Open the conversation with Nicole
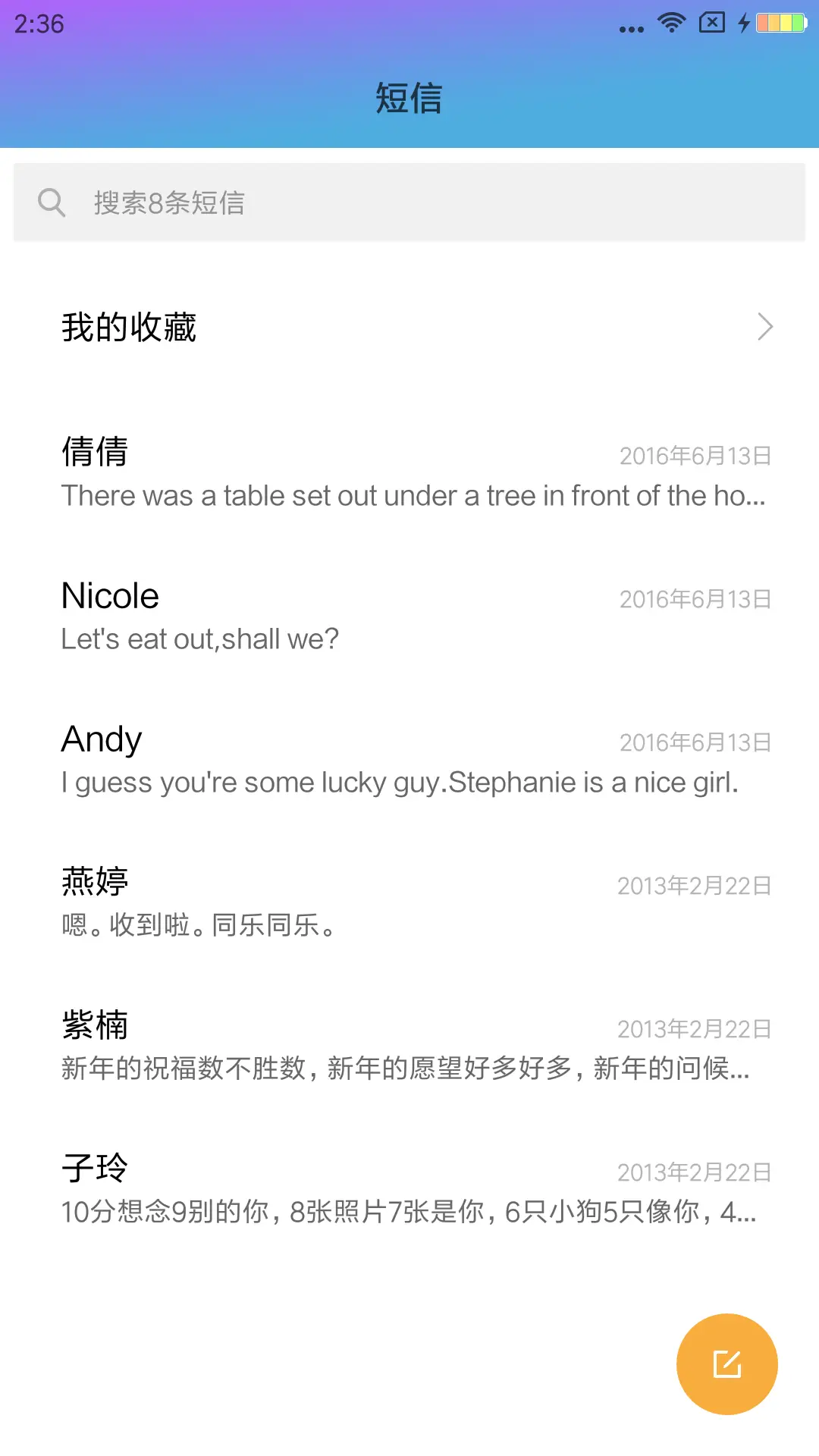Viewport: 819px width, 1456px height. pos(409,616)
